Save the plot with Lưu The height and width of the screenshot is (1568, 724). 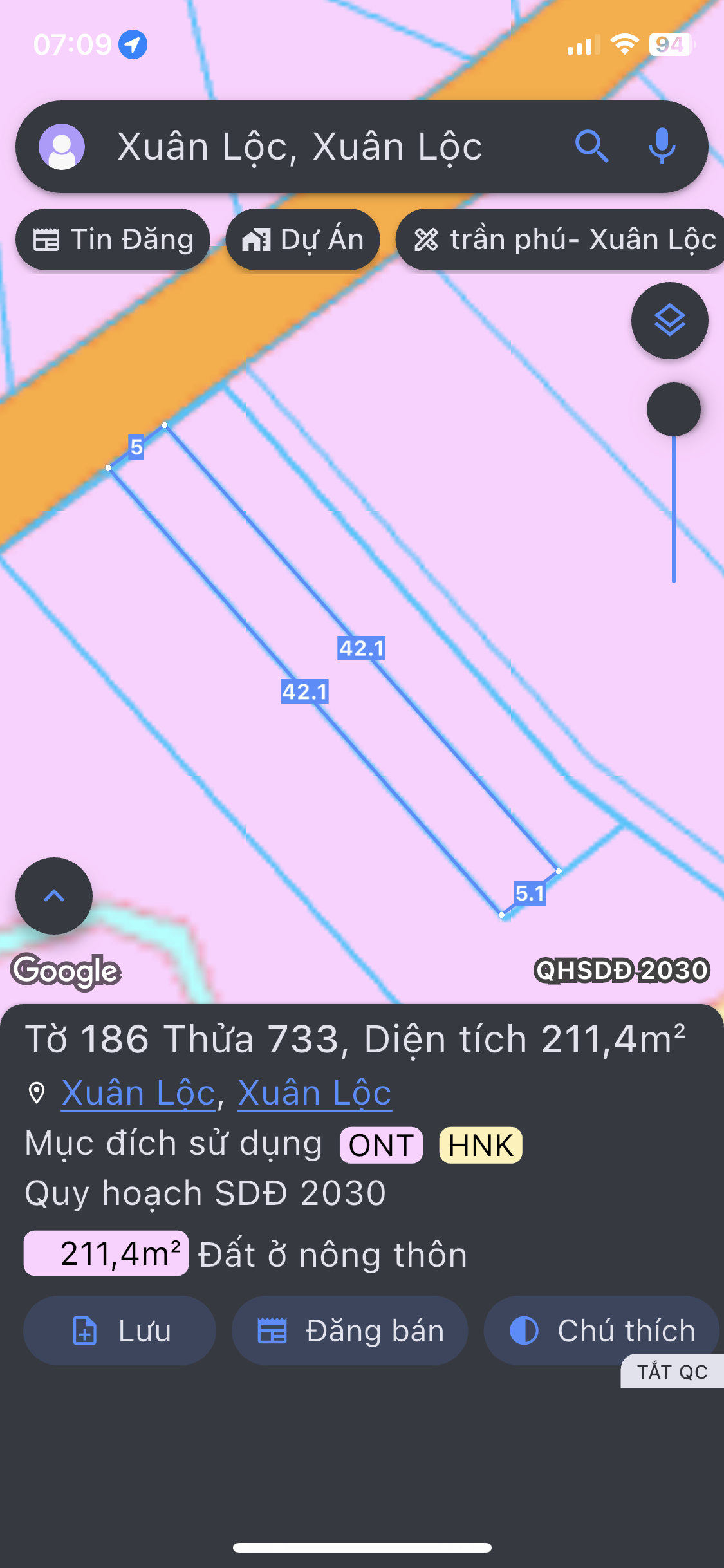click(x=120, y=1330)
